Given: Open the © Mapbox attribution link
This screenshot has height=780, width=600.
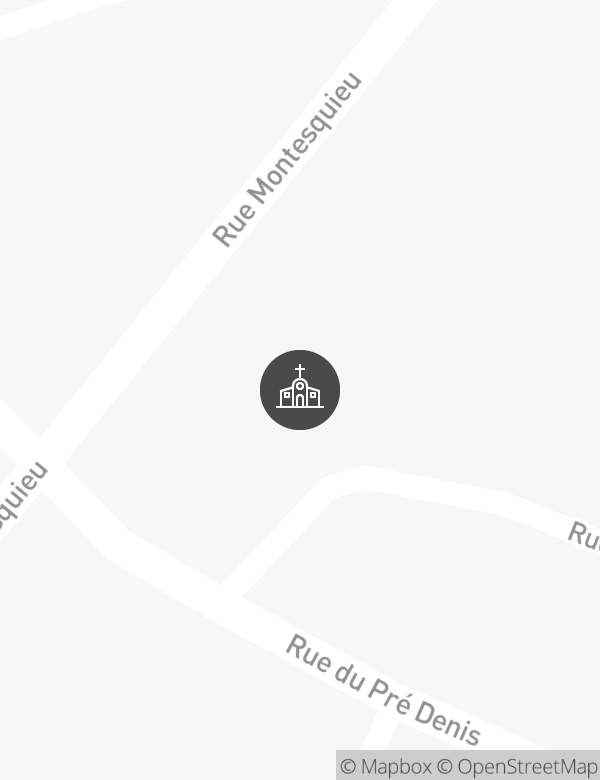Looking at the screenshot, I should [x=386, y=767].
